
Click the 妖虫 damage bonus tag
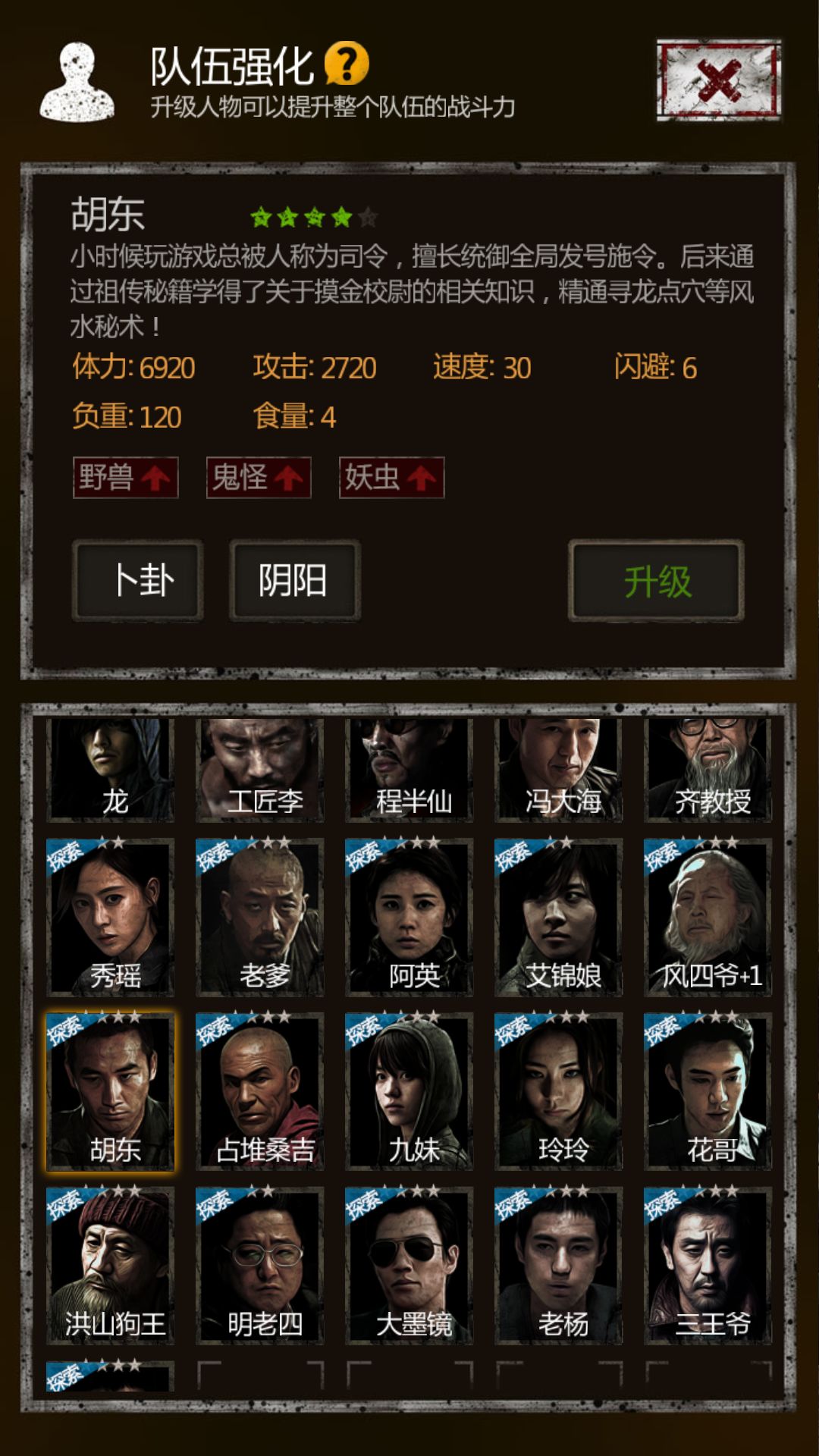pos(391,479)
